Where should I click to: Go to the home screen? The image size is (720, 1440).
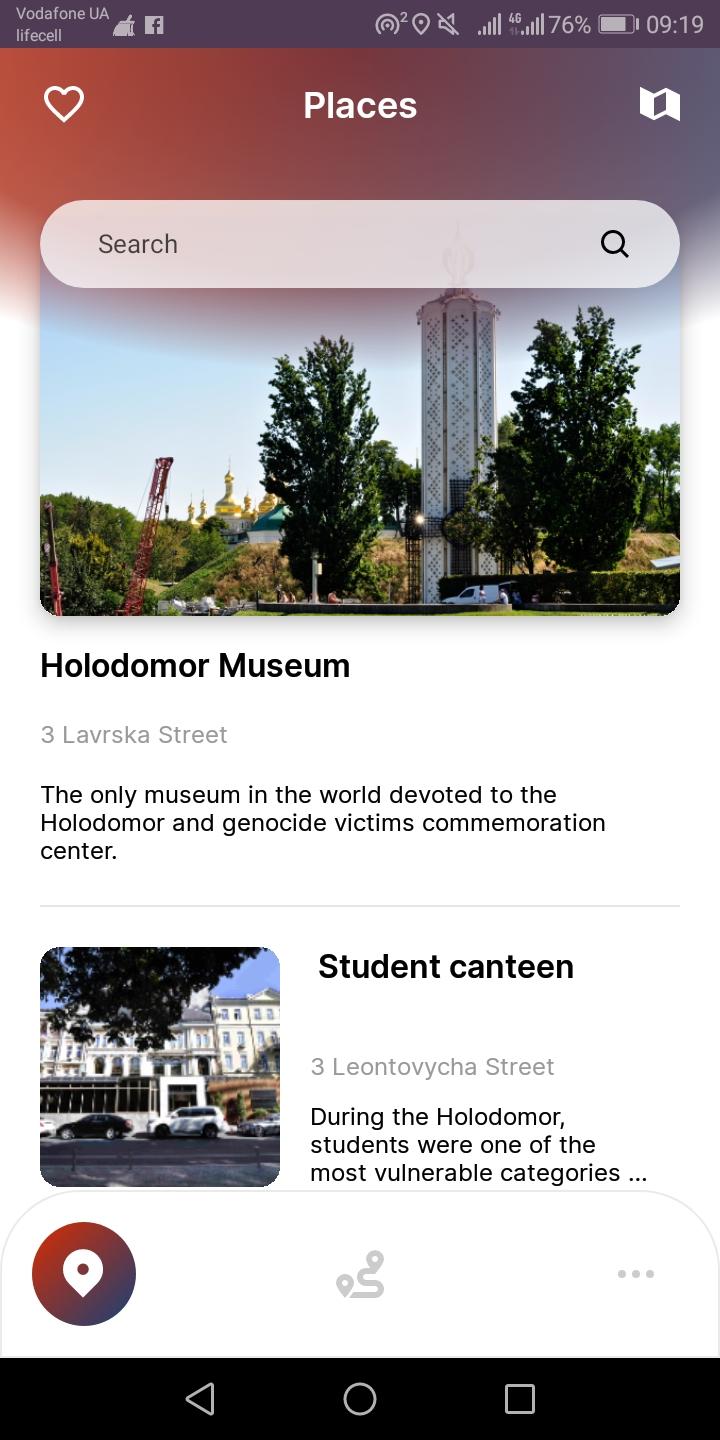[x=360, y=1398]
